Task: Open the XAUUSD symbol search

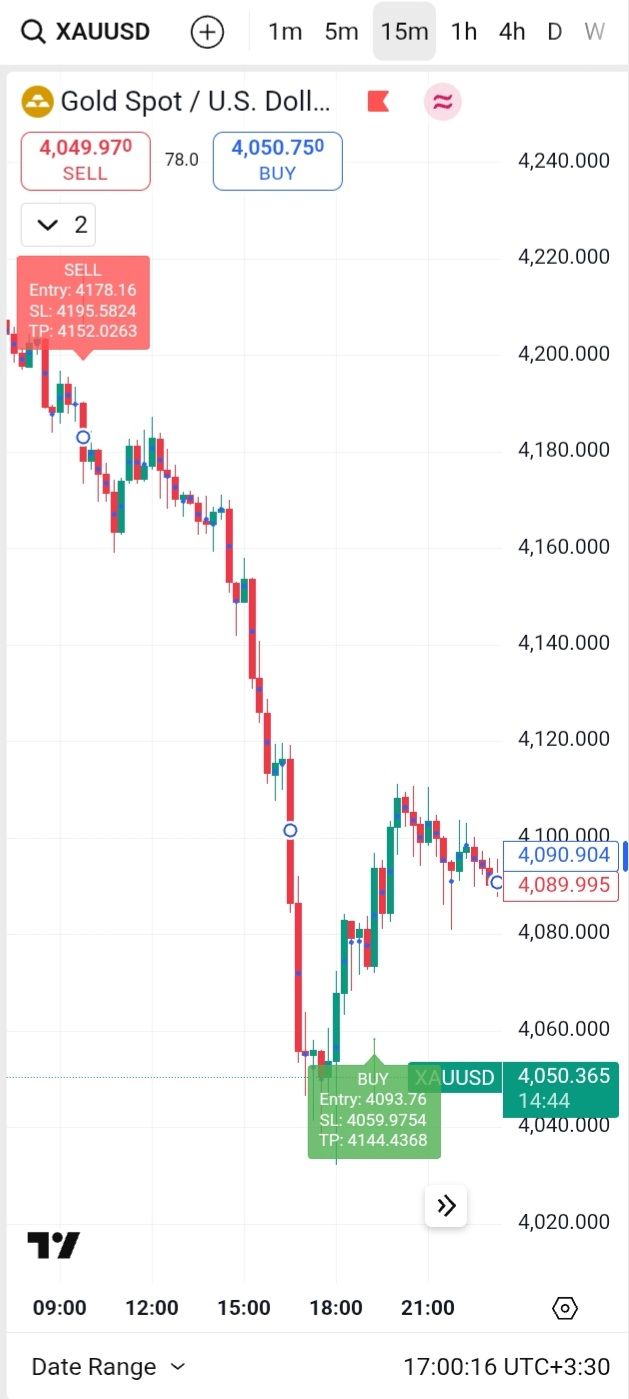Action: [x=87, y=32]
